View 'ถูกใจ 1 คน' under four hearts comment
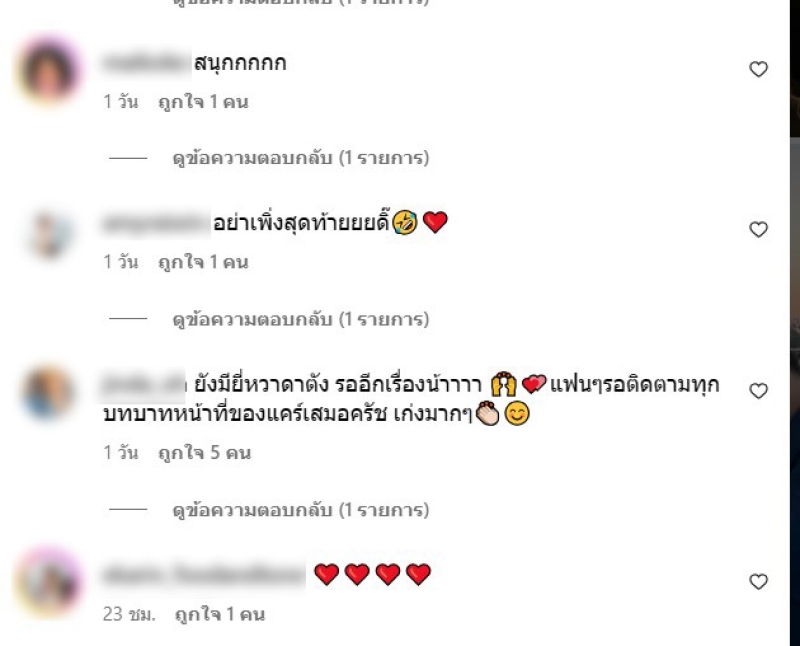The height and width of the screenshot is (646, 800). click(x=219, y=614)
